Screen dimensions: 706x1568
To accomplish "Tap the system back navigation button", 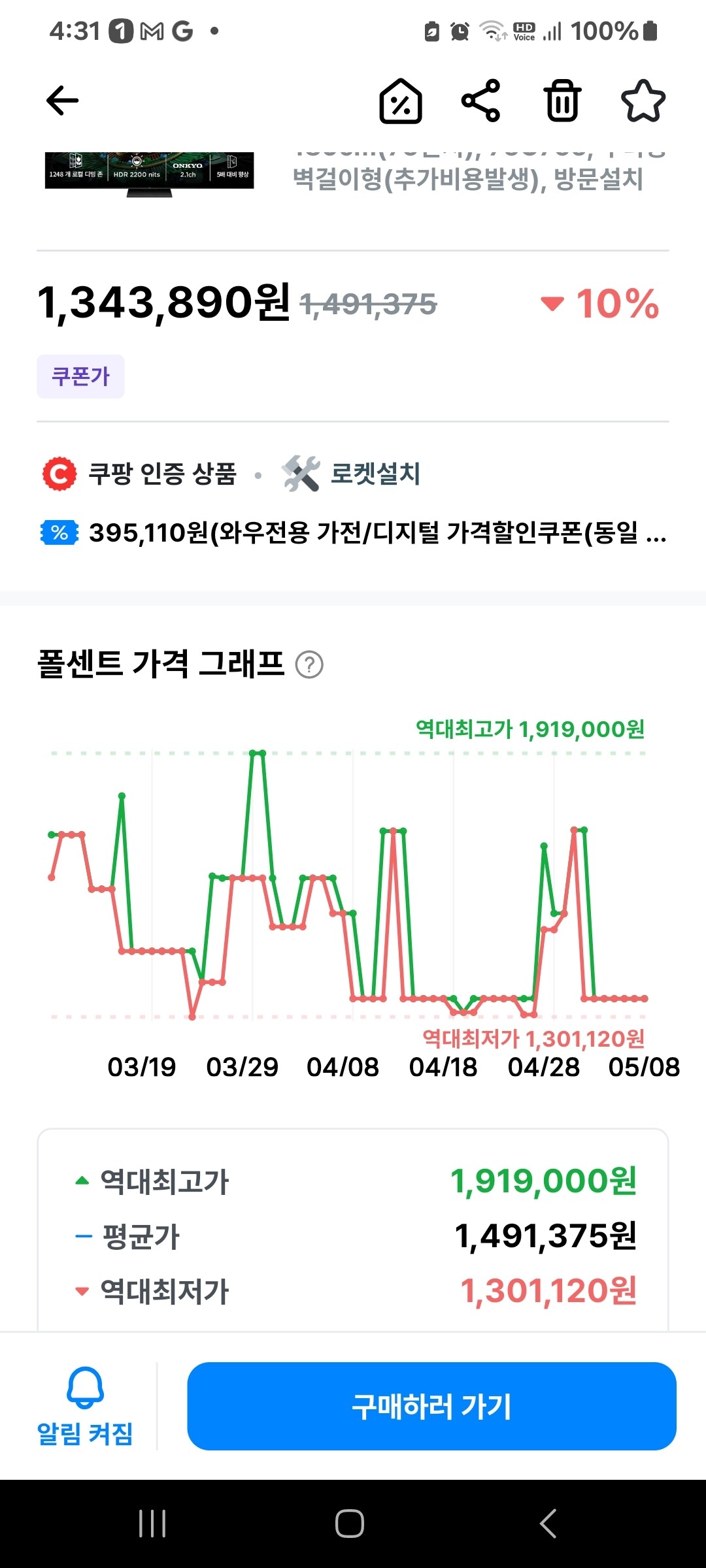I will [548, 1524].
